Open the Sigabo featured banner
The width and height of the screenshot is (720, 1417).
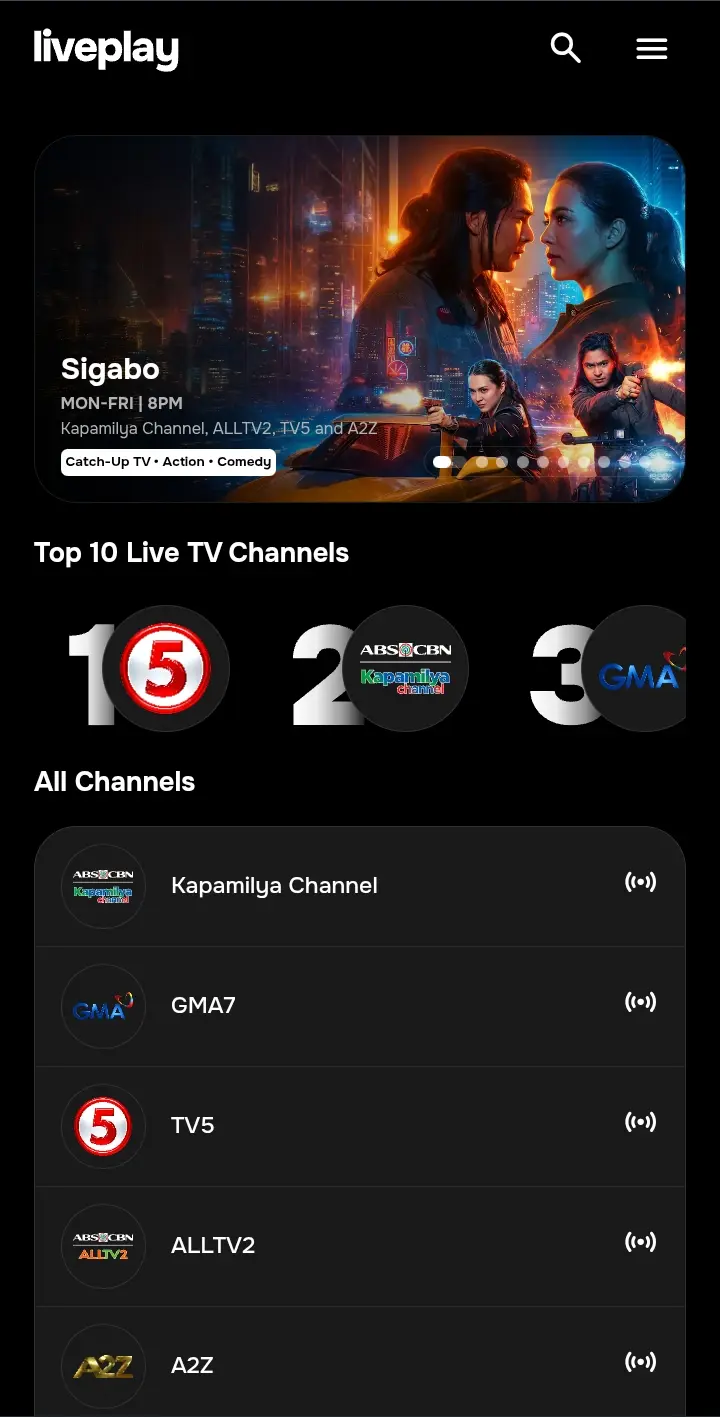[x=360, y=319]
